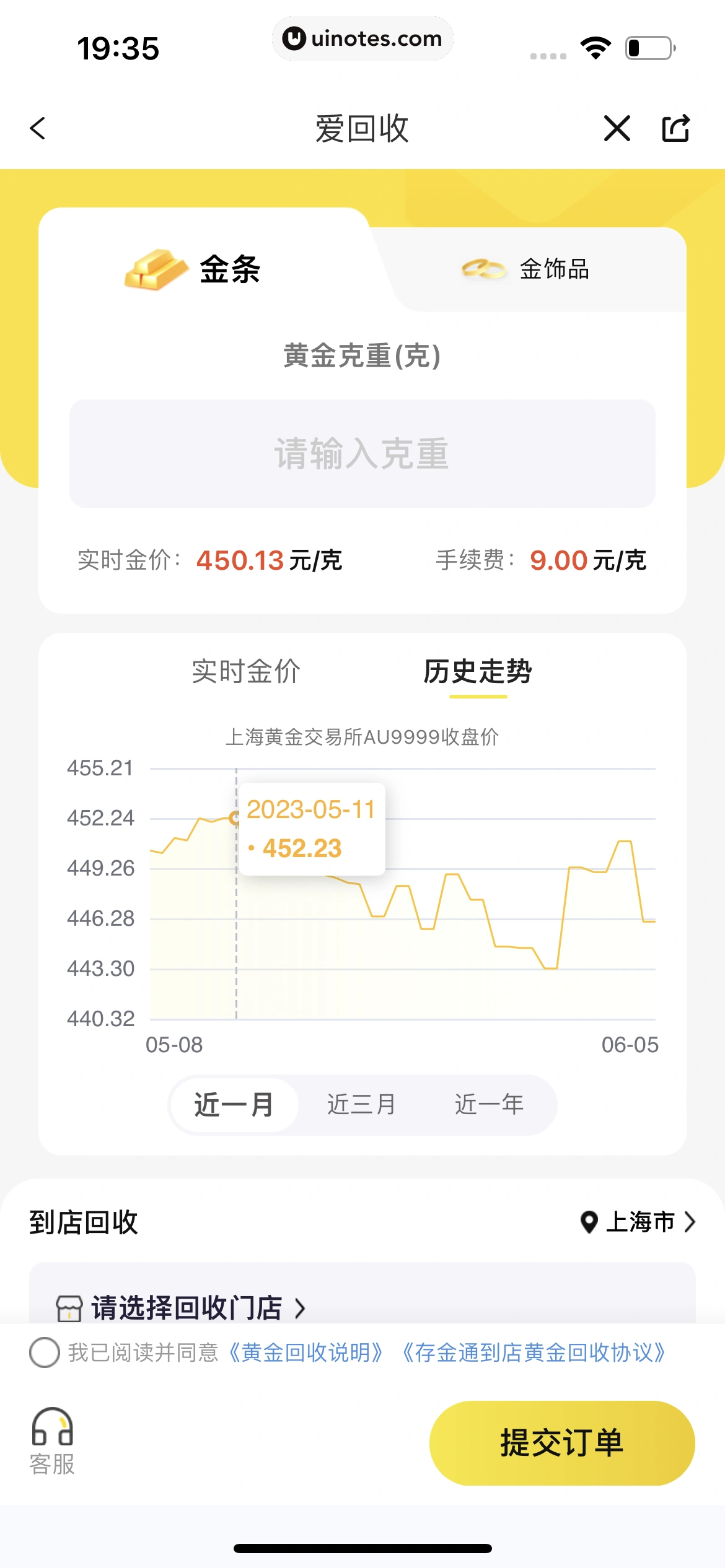Open the share panel via share icon
Screen dimensions: 725x1568
pyautogui.click(x=675, y=129)
